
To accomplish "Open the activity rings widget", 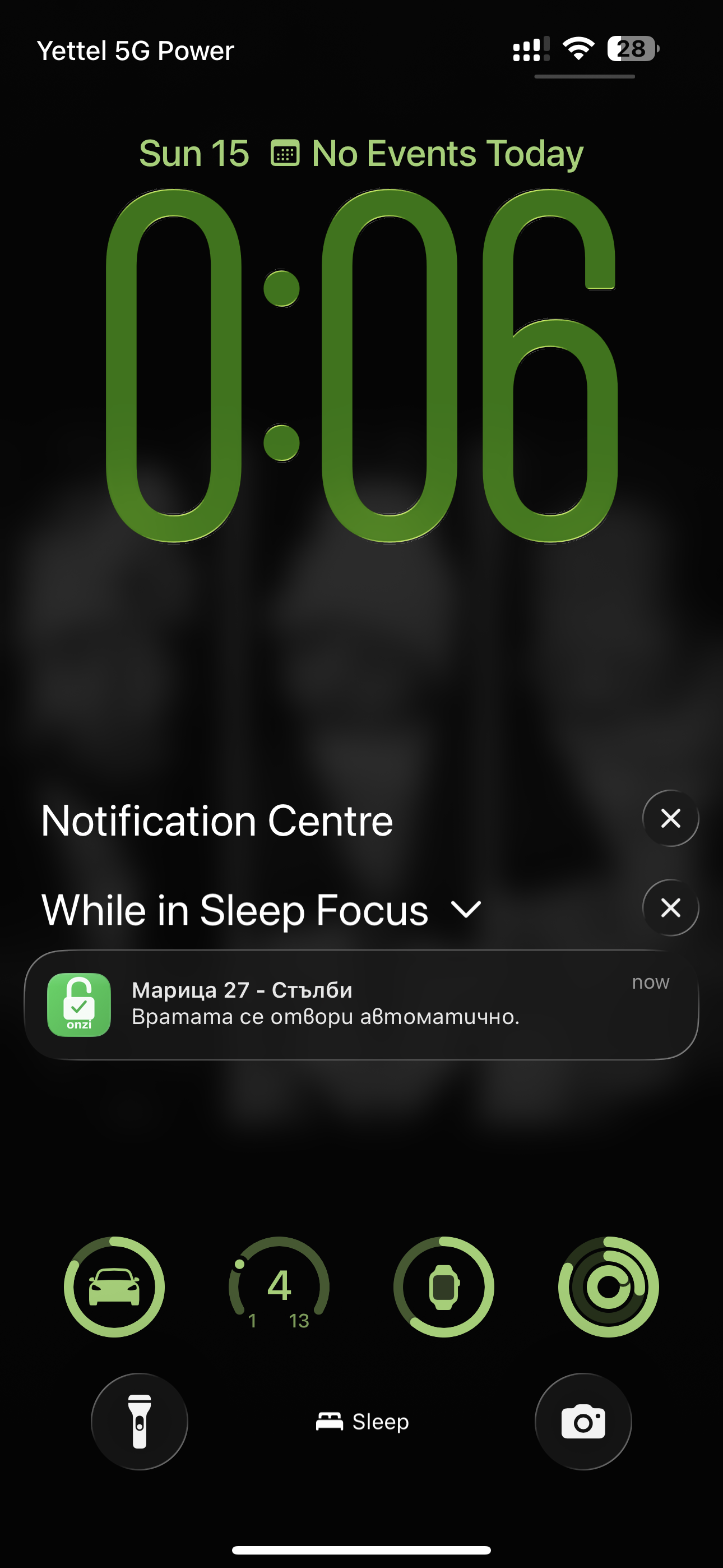I will pyautogui.click(x=608, y=1286).
